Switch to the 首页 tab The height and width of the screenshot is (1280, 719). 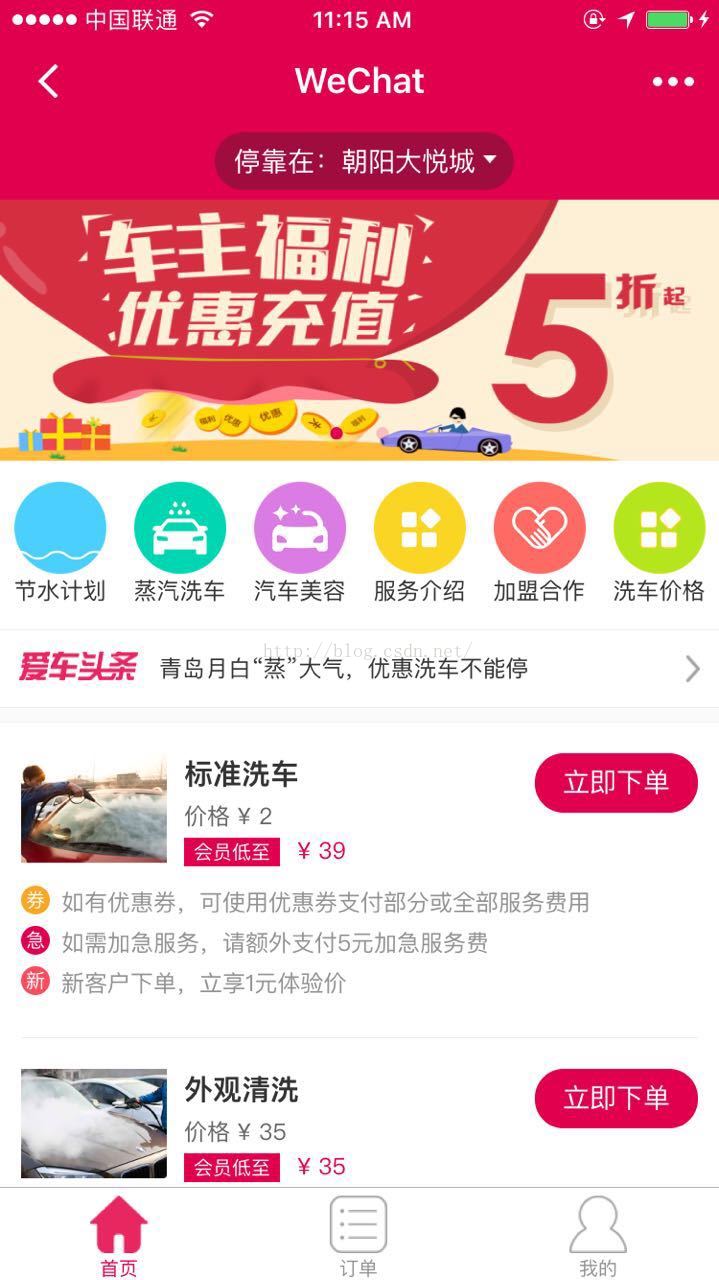(118, 1236)
